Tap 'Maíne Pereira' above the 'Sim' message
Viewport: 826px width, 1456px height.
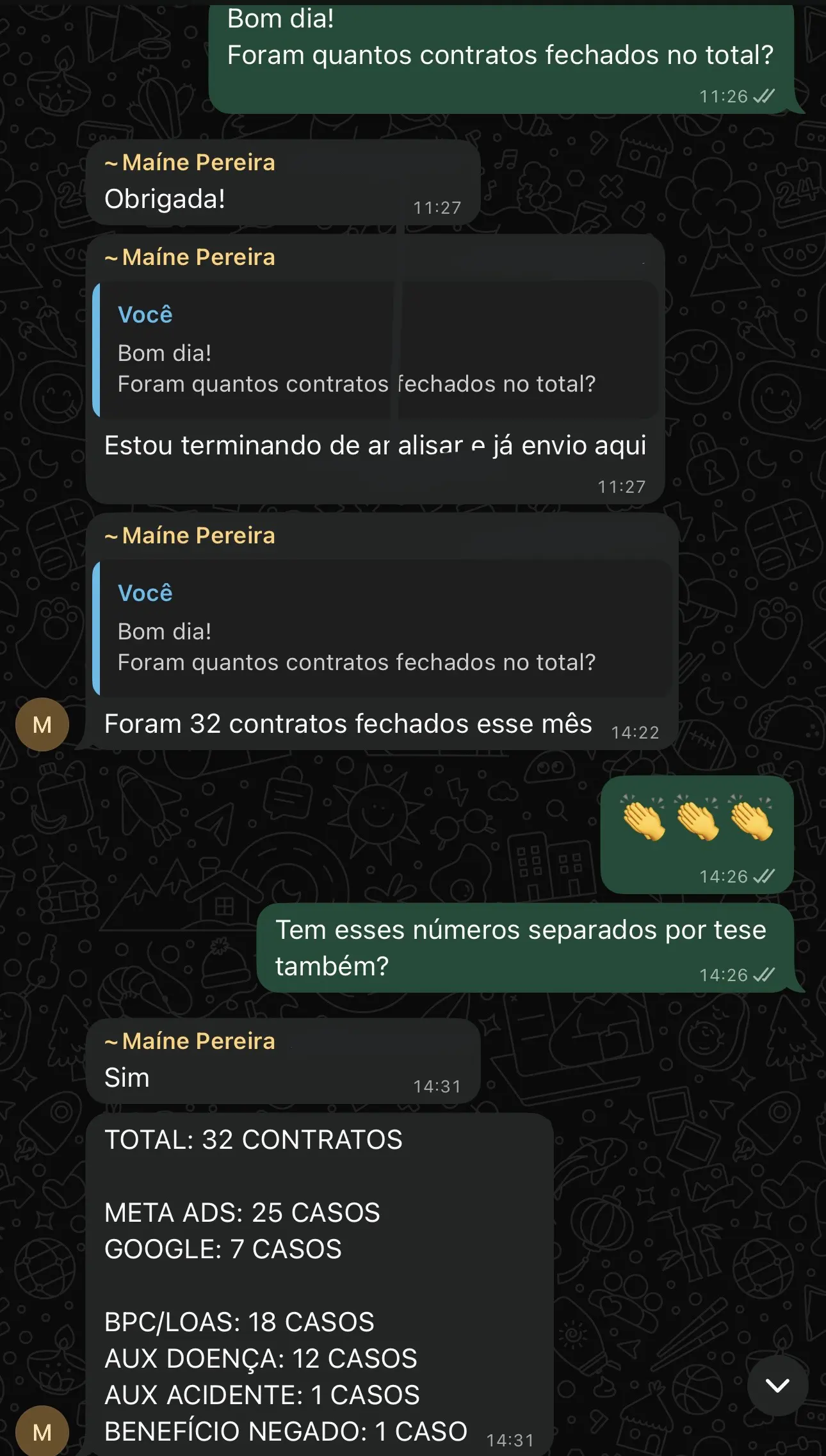(x=190, y=1041)
